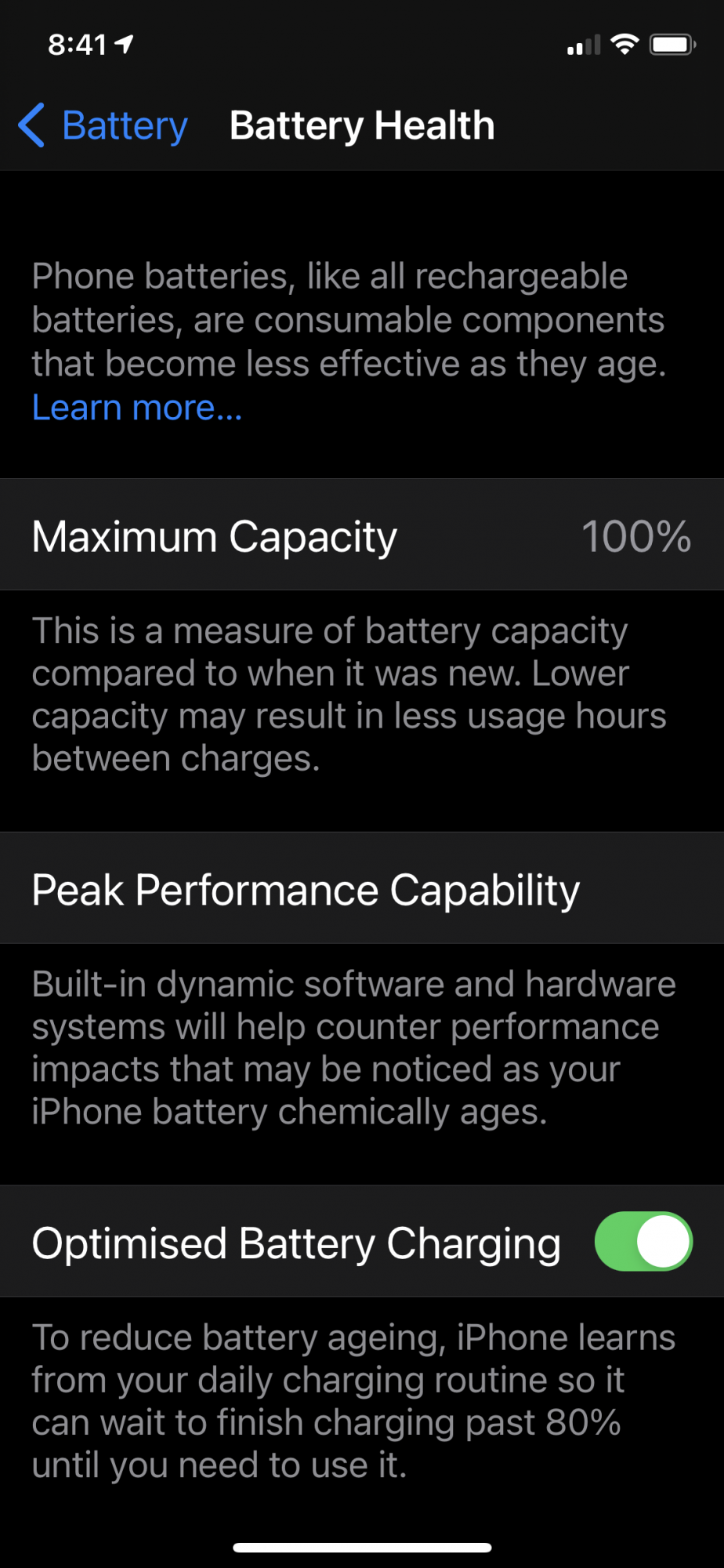Open the Learn more link
Image resolution: width=724 pixels, height=1568 pixels.
point(137,408)
